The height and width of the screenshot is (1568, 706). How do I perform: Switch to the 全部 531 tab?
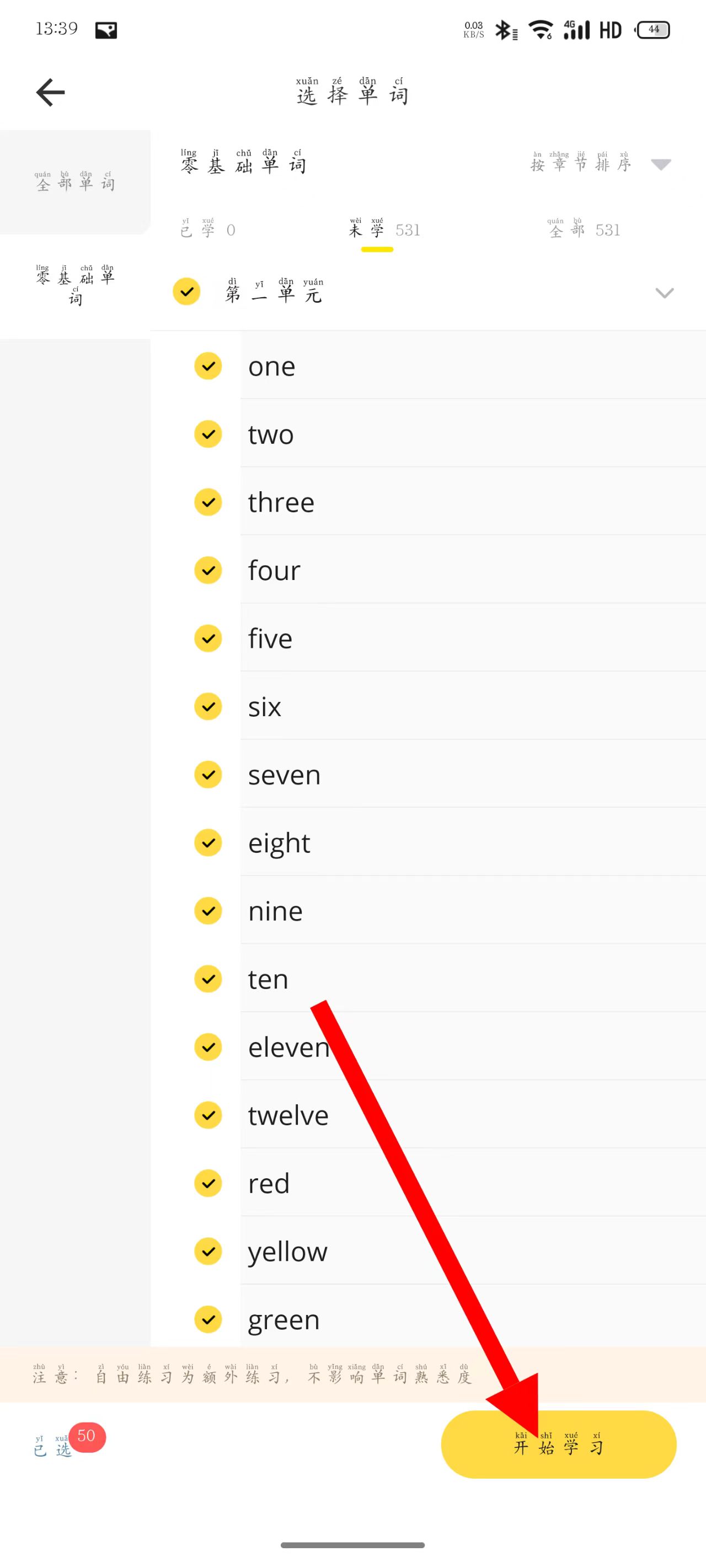583,229
